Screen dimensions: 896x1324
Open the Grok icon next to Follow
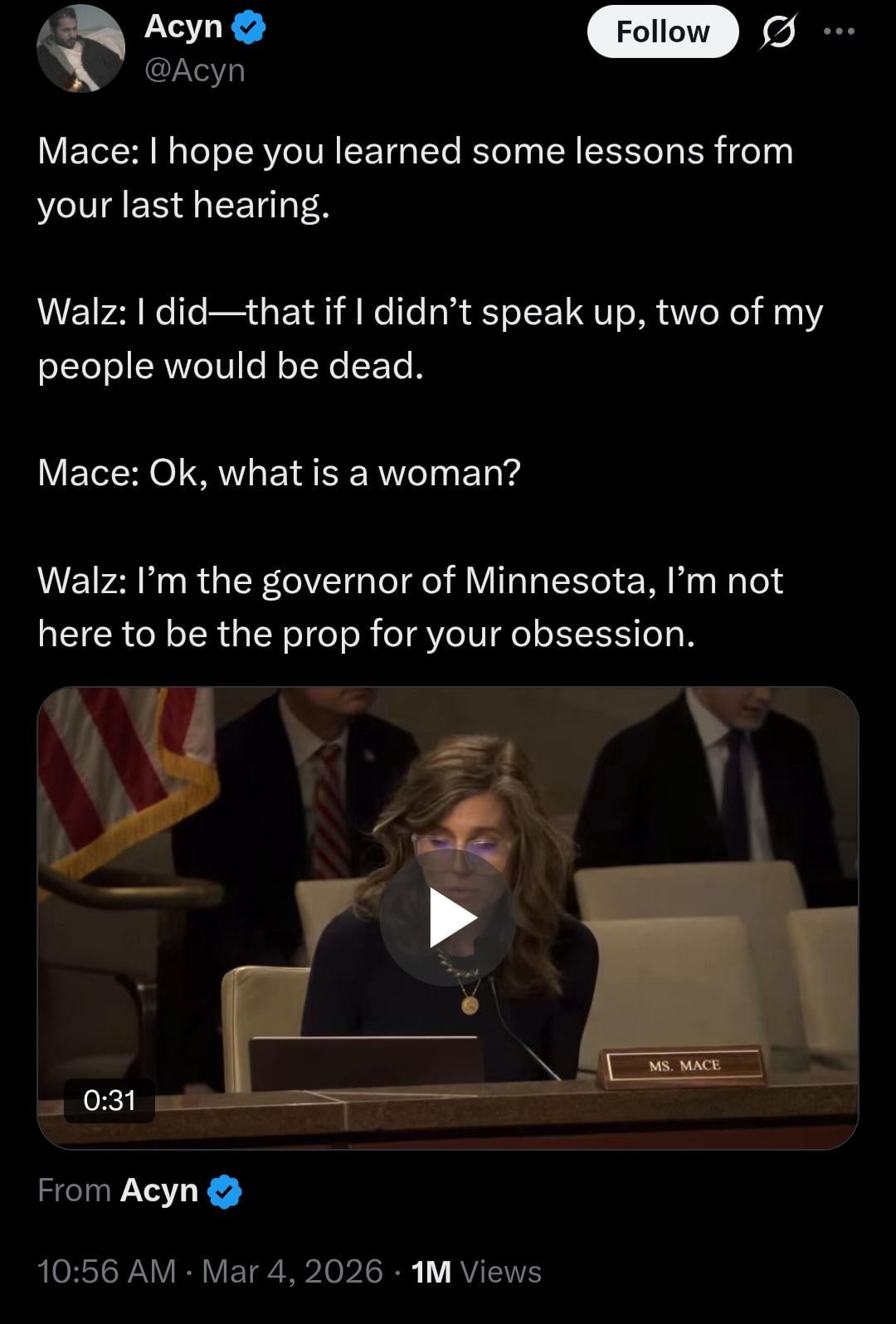pyautogui.click(x=777, y=32)
